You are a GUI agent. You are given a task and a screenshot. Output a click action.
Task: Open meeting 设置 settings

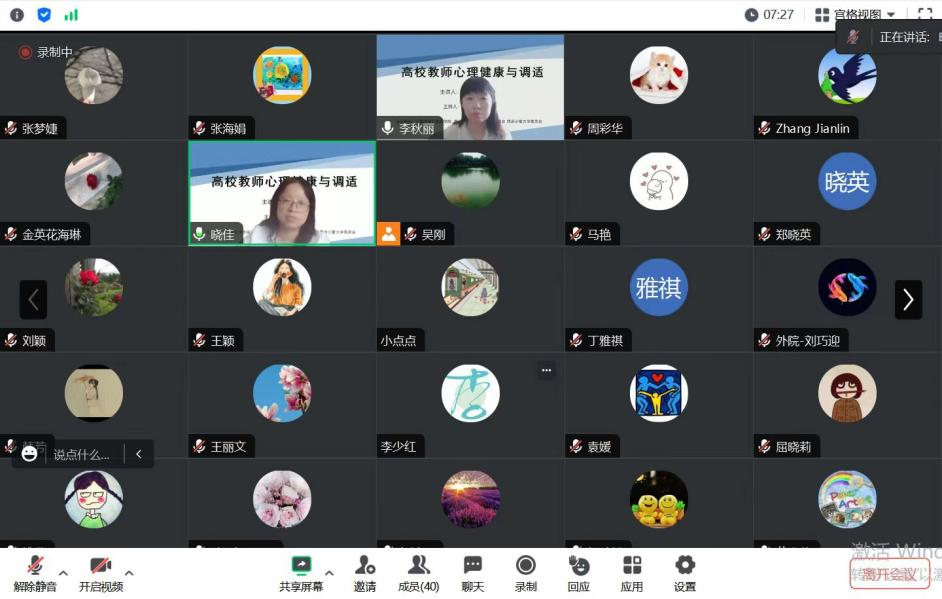click(685, 574)
